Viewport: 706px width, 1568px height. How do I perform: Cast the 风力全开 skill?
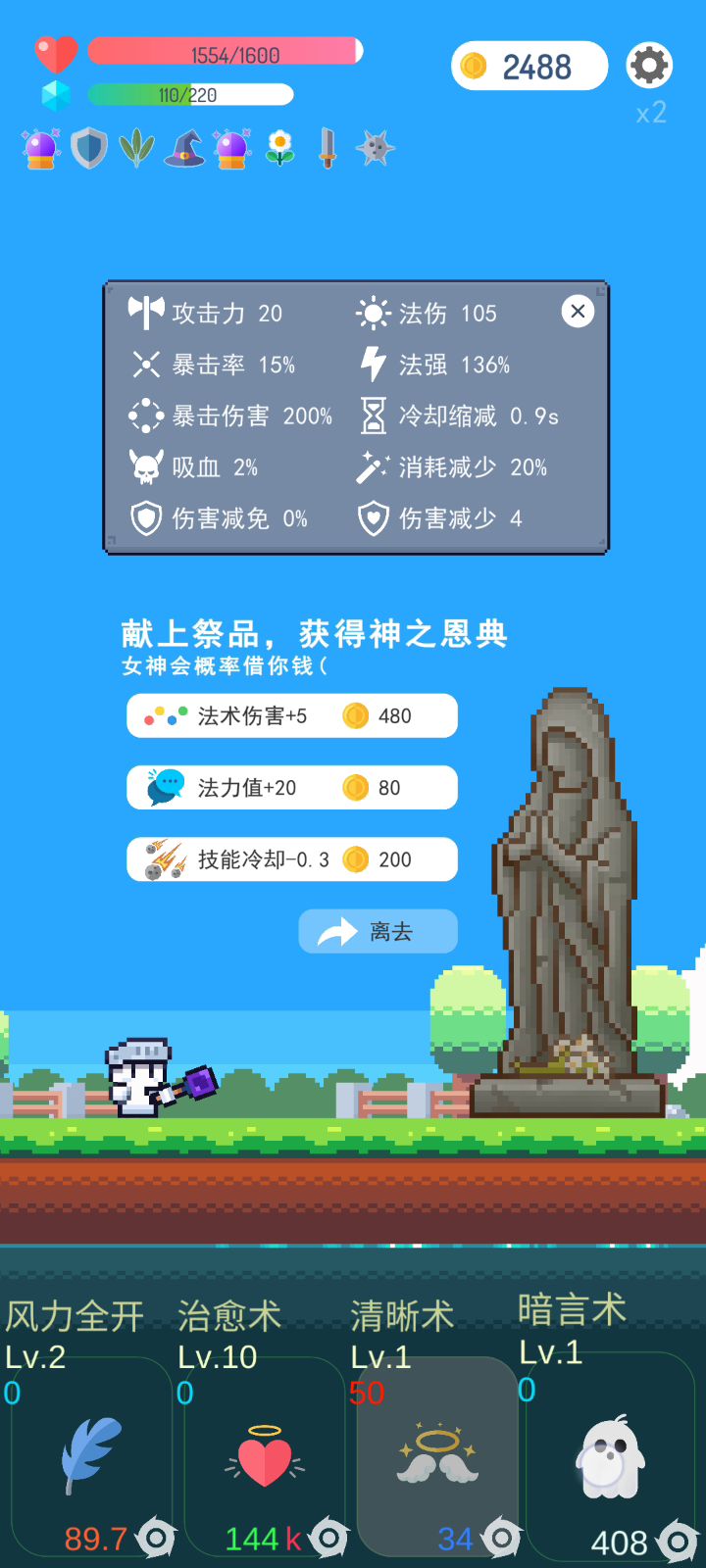point(91,1455)
